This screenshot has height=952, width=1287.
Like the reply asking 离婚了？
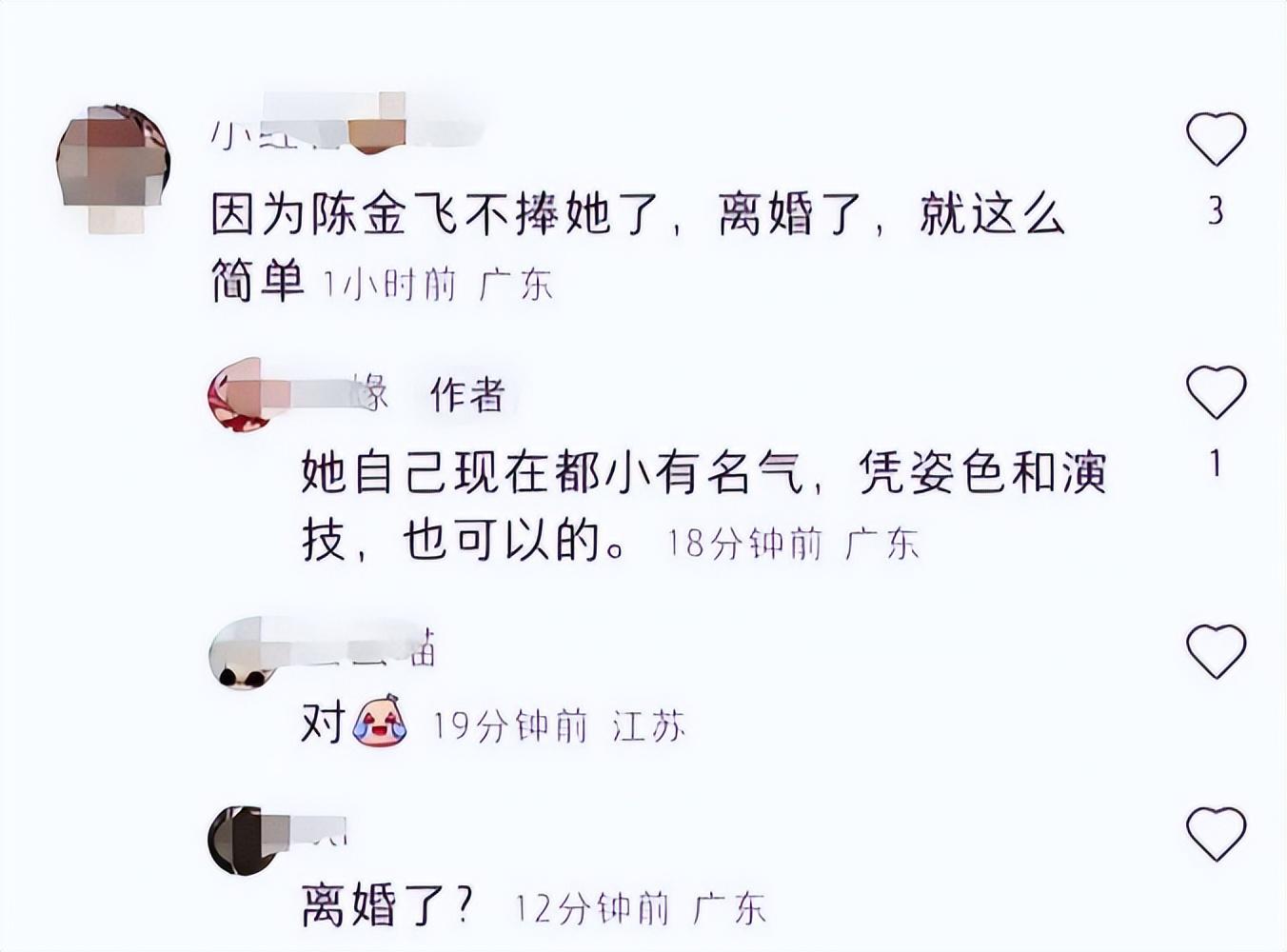point(1216,833)
